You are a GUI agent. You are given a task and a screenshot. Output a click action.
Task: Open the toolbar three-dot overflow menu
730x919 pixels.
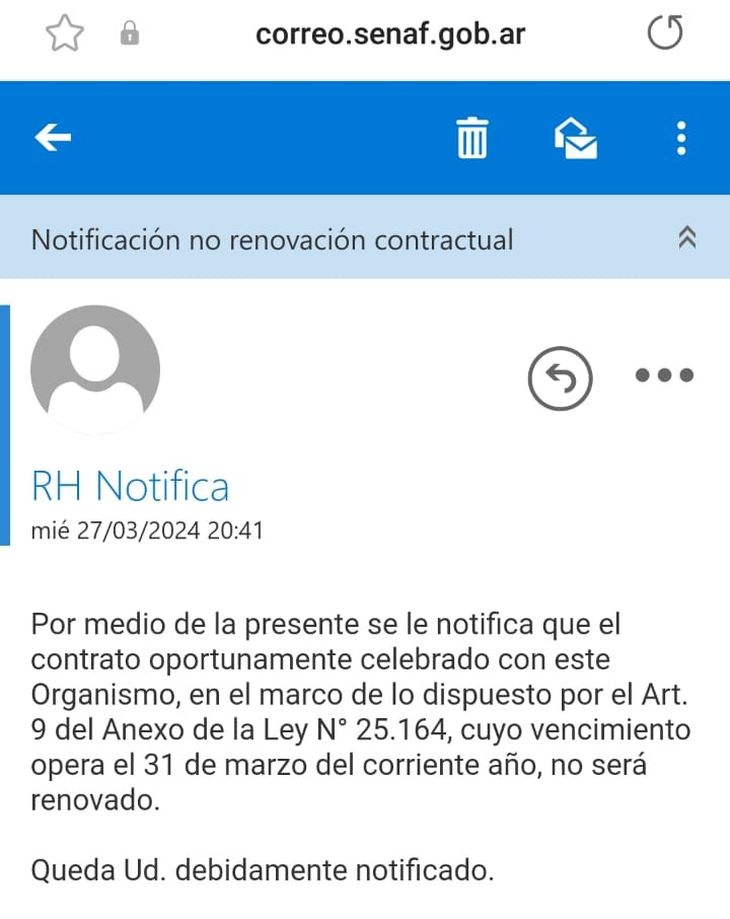[681, 139]
